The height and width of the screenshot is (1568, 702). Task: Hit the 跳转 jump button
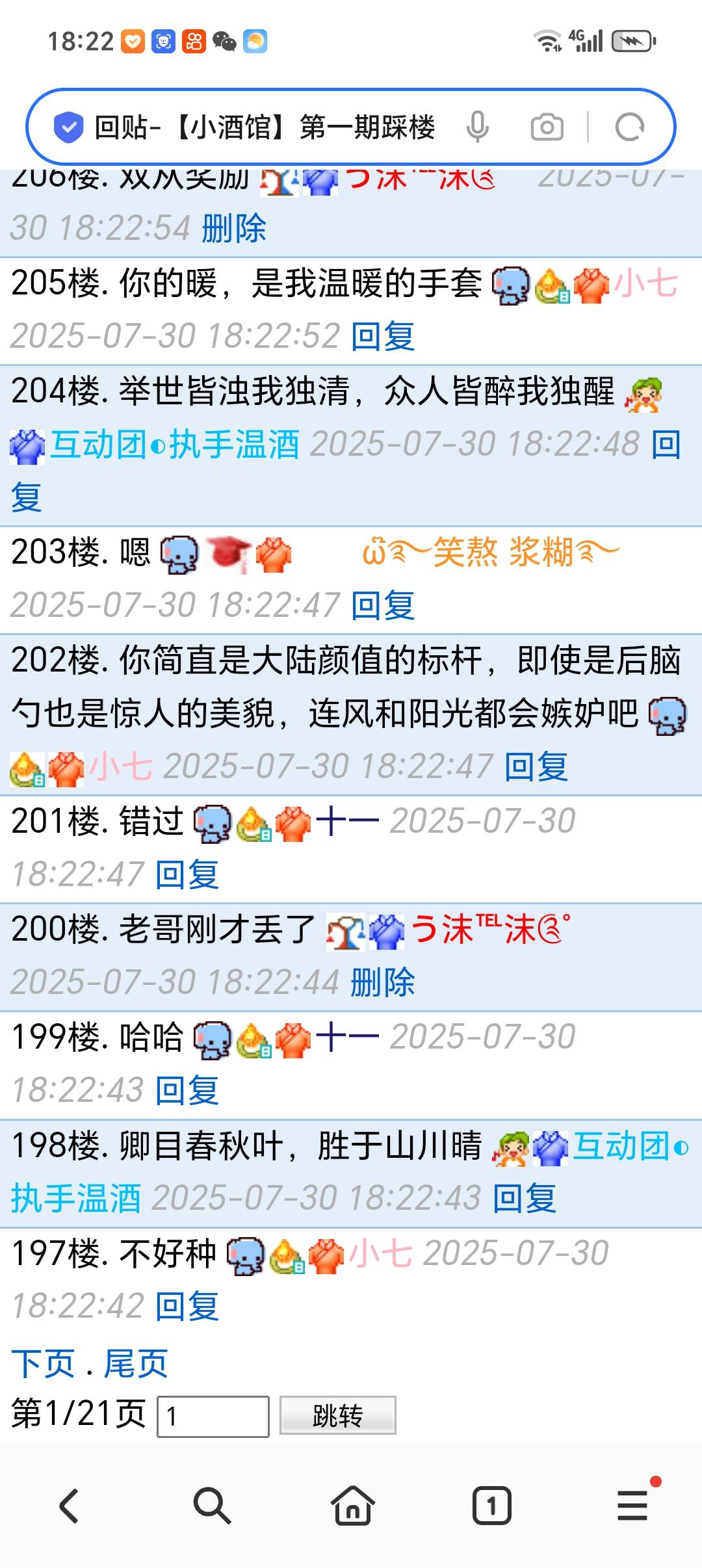click(x=337, y=1416)
